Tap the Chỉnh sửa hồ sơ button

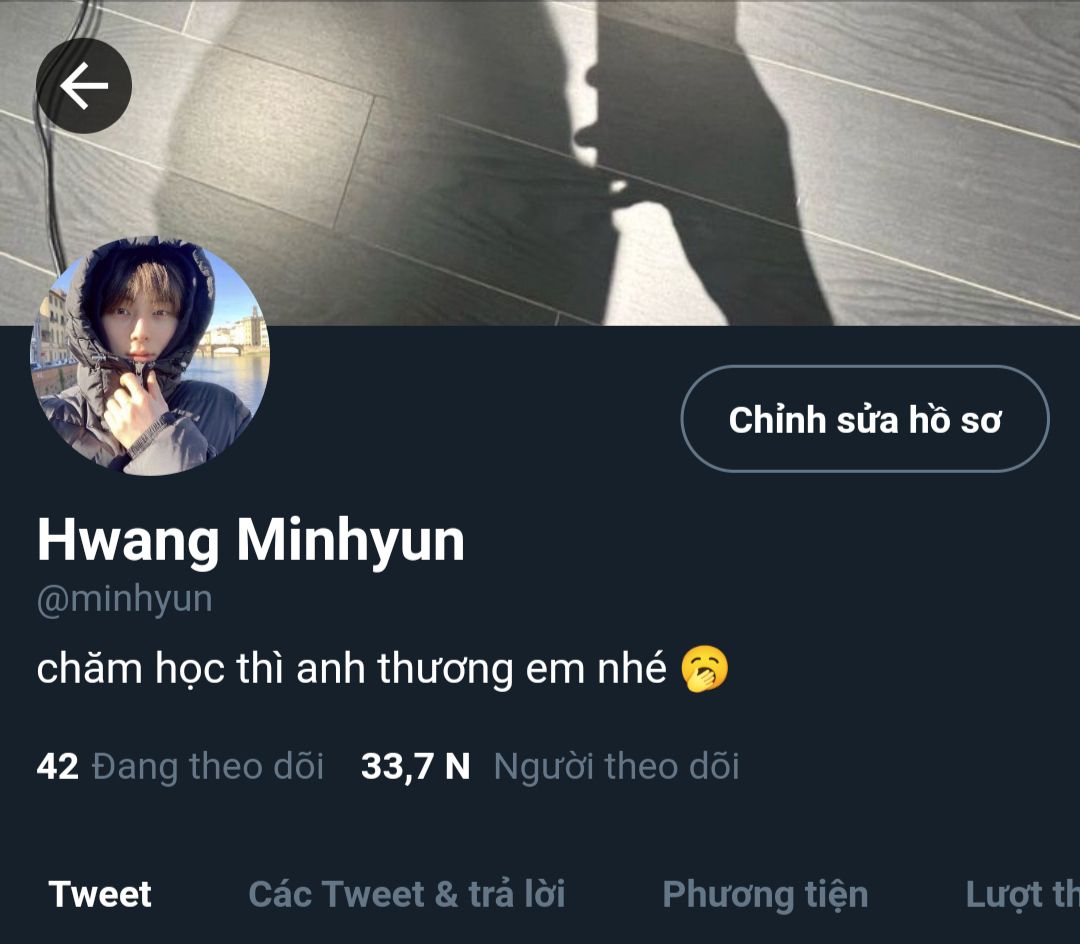point(865,419)
